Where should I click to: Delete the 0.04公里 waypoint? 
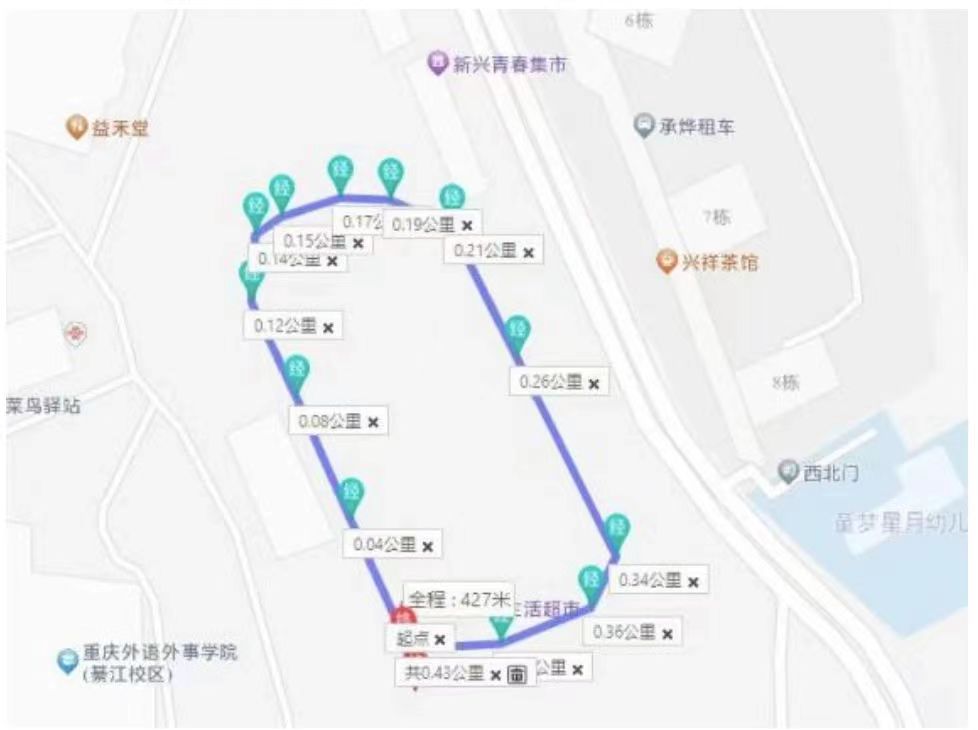coord(427,546)
